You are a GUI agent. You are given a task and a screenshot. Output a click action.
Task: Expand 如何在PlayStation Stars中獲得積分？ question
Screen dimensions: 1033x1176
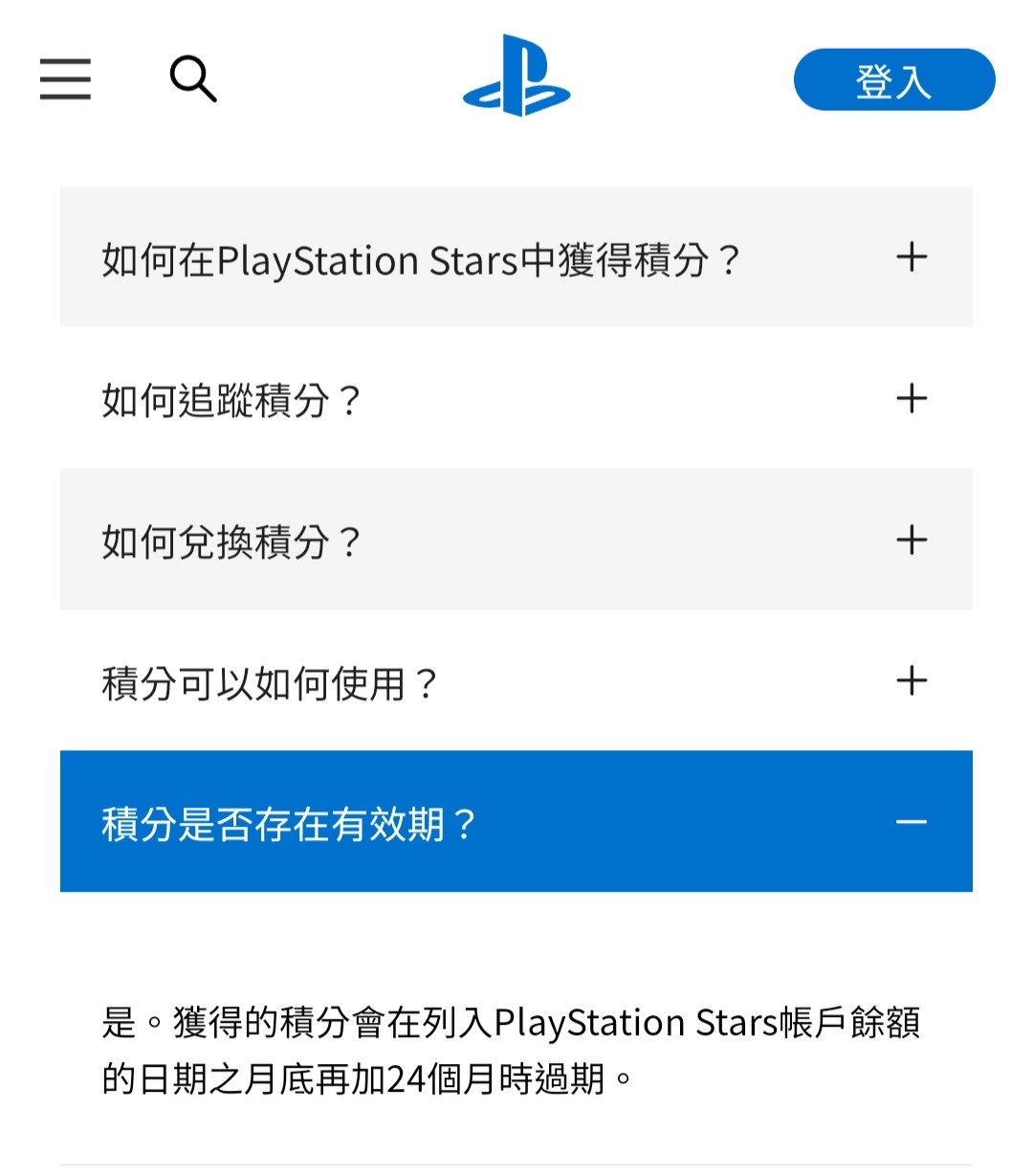tap(516, 257)
